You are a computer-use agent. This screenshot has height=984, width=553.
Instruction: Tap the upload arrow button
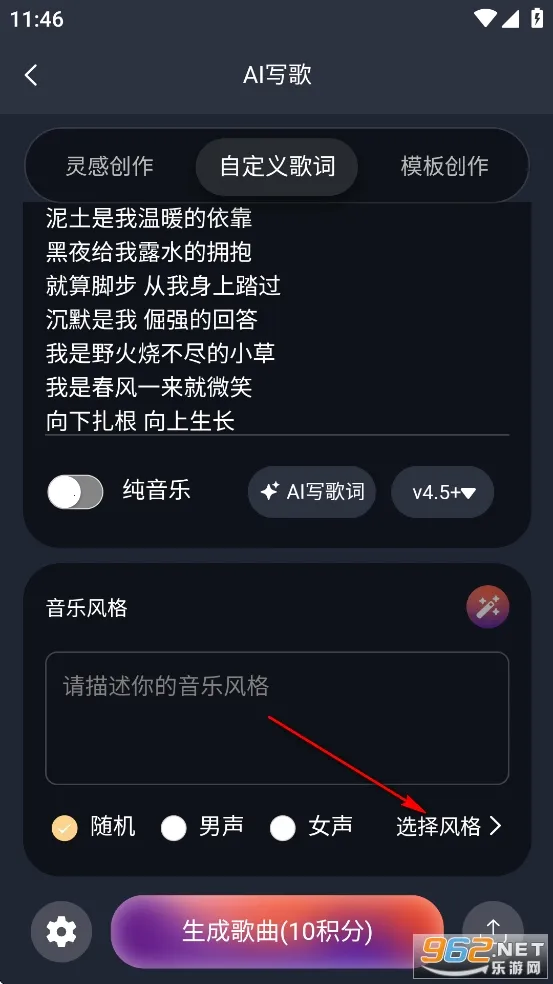[493, 929]
